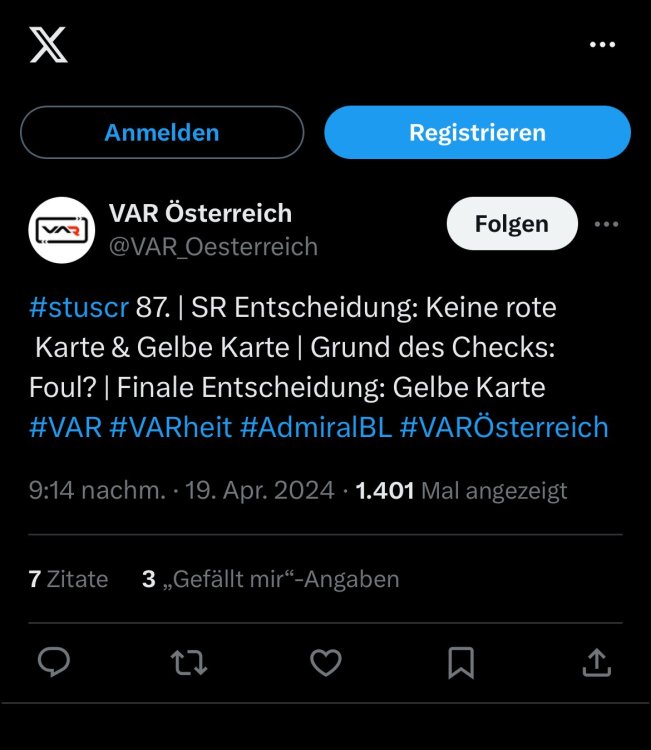Image resolution: width=651 pixels, height=750 pixels.
Task: View the 3 Gefällt mir likes
Action: click(x=271, y=579)
